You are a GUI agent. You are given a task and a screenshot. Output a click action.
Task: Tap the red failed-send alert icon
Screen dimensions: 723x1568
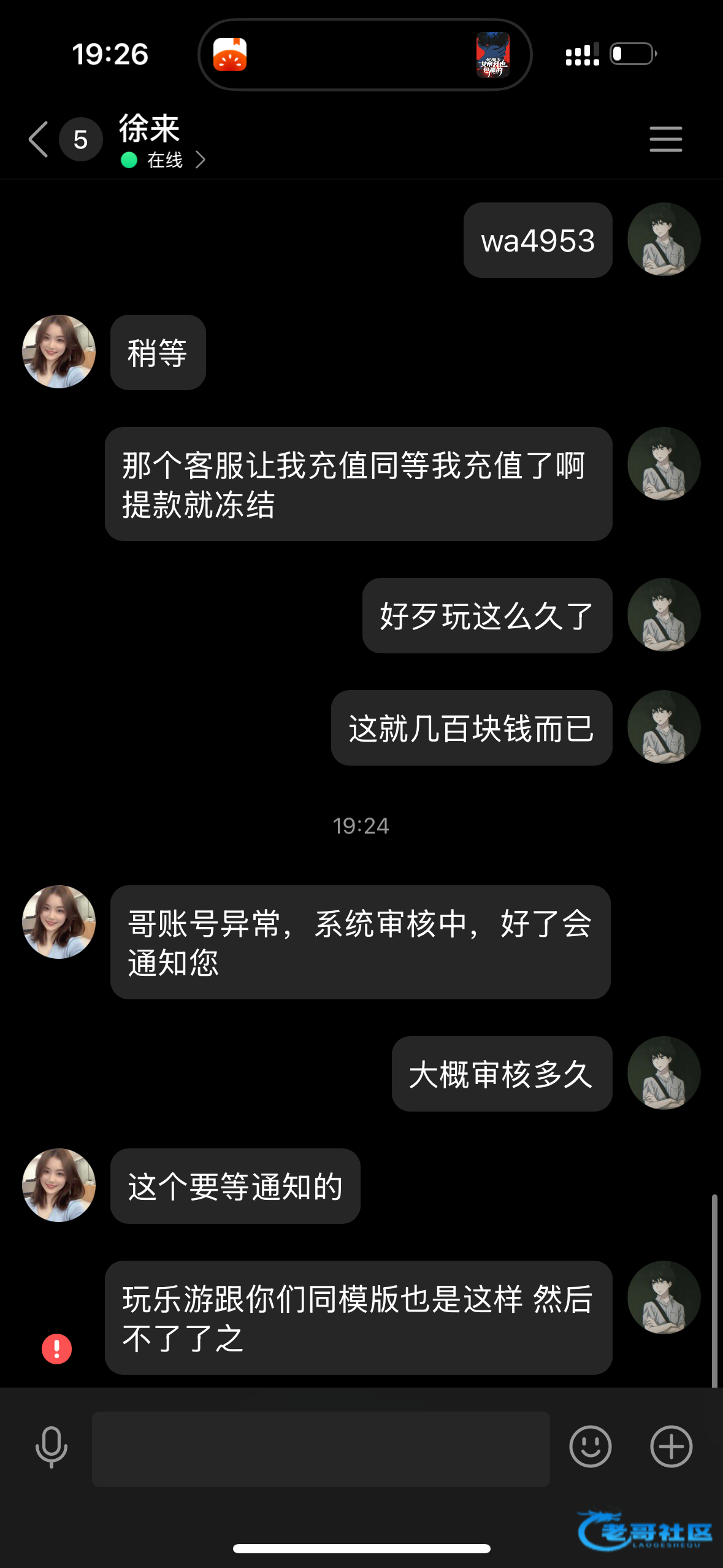coord(56,1349)
